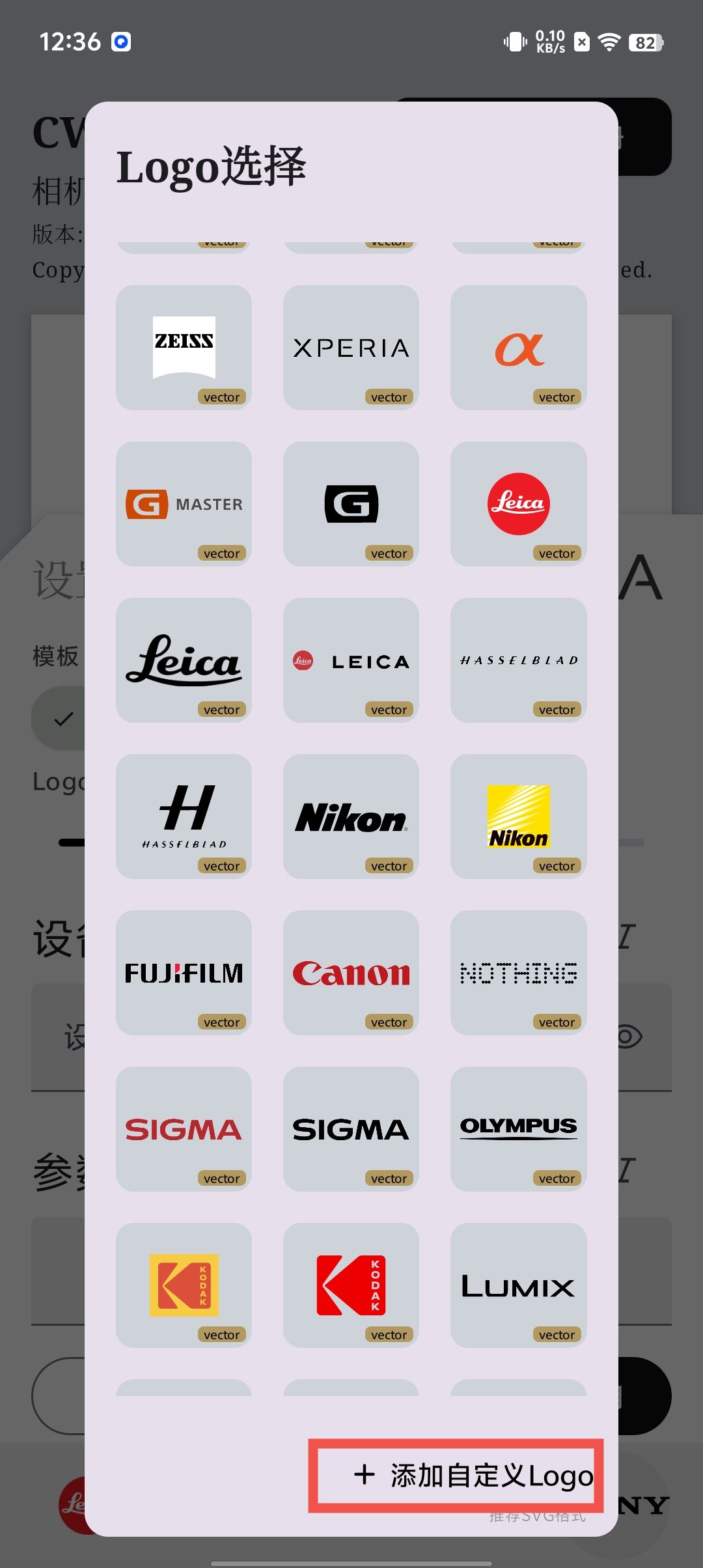
Task: Pick the red SIGMA logo
Action: (184, 1129)
